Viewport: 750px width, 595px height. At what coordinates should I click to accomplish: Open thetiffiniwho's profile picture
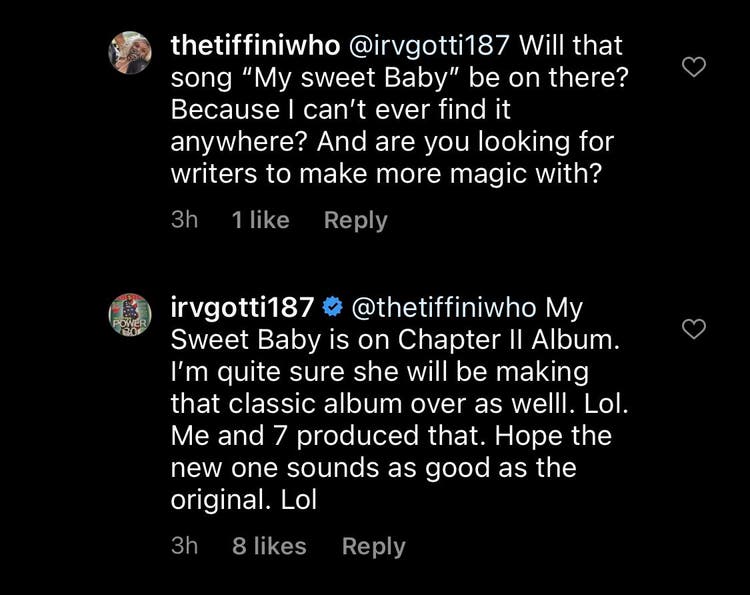(129, 52)
